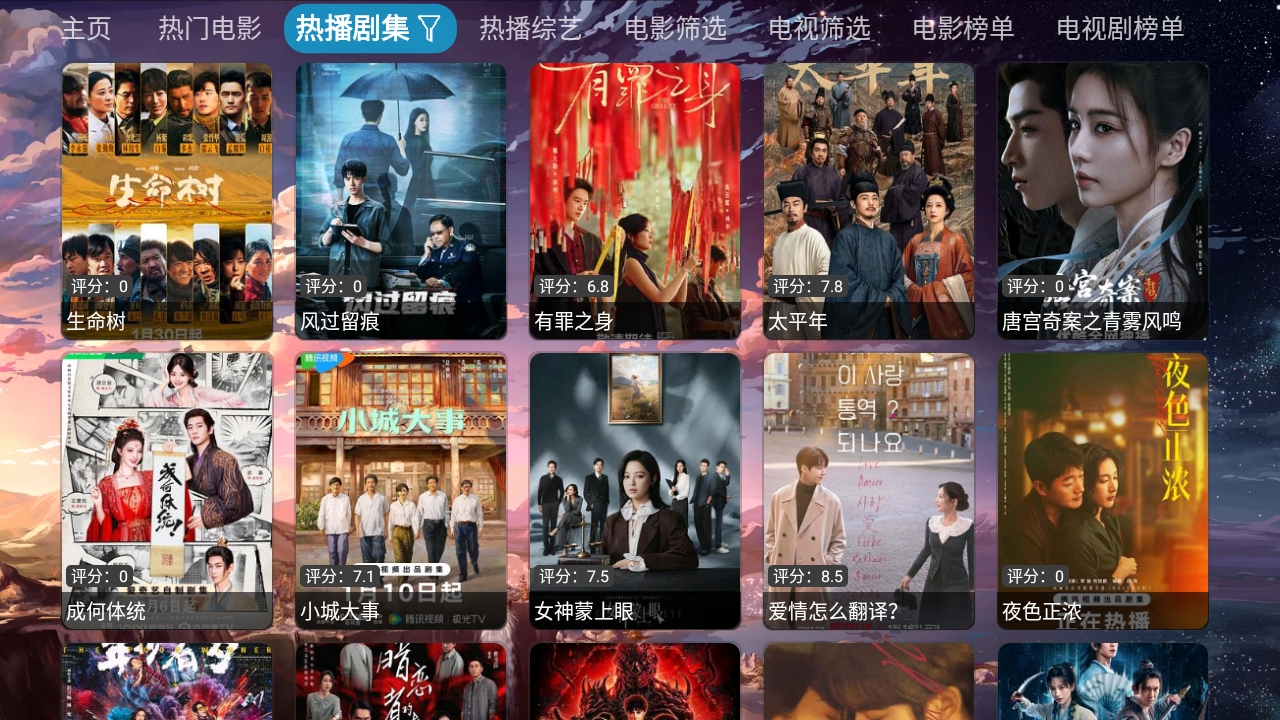Screen dimensions: 1280x720
Task: View the 电影榜单 tab
Action: (x=963, y=29)
